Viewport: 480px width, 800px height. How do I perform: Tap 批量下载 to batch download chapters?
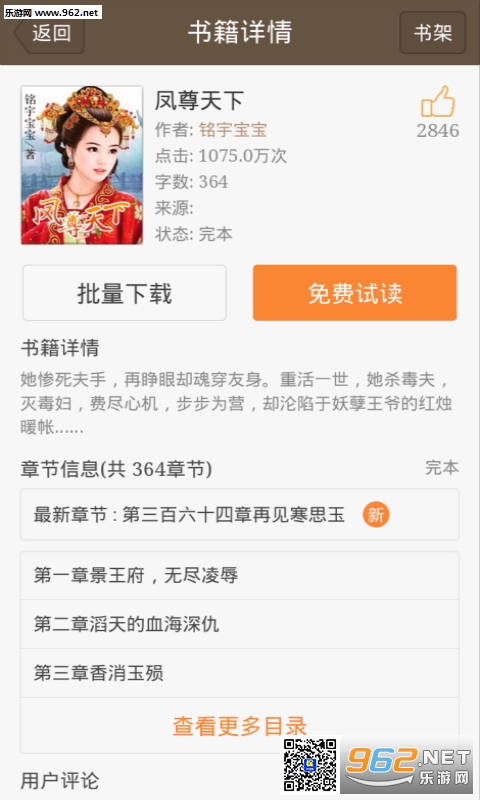tap(124, 293)
